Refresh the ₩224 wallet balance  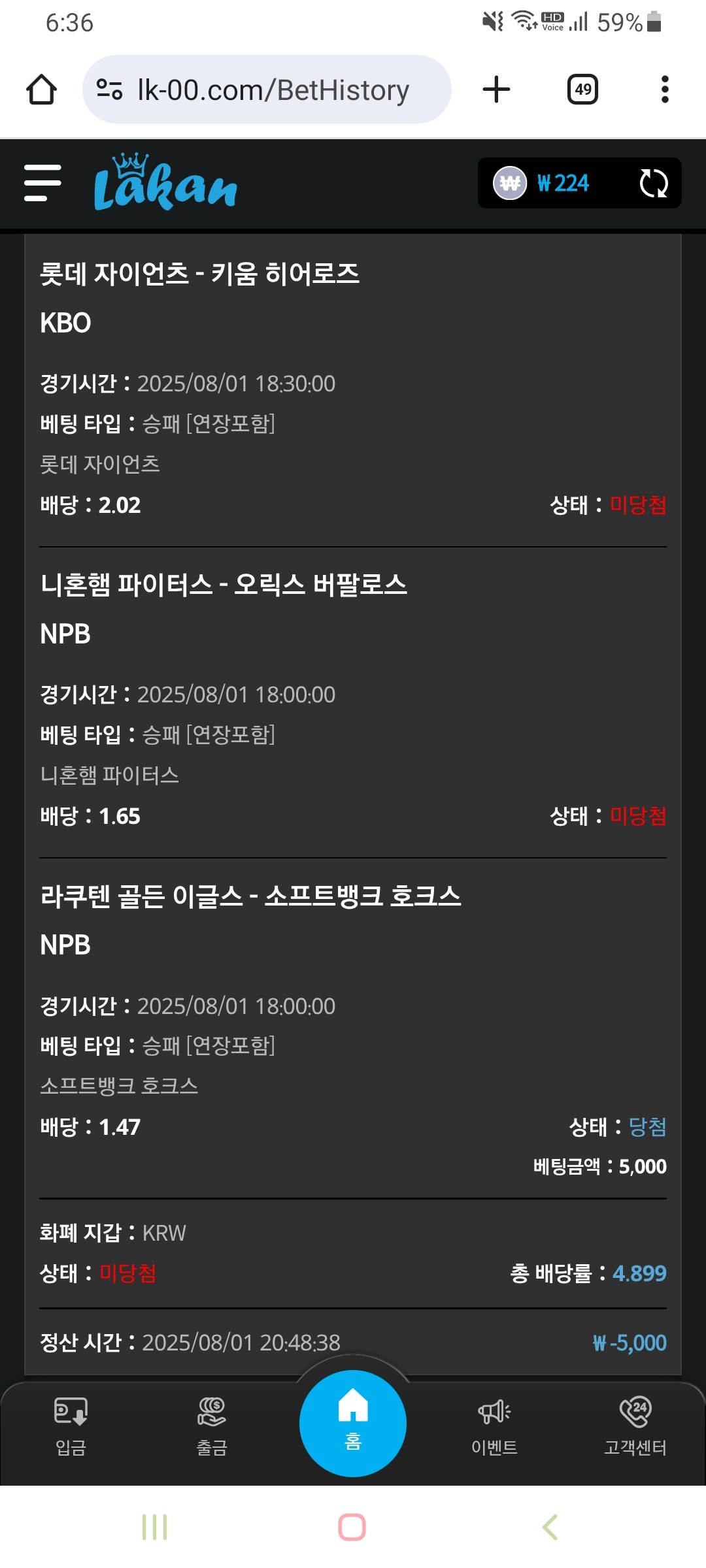click(653, 184)
